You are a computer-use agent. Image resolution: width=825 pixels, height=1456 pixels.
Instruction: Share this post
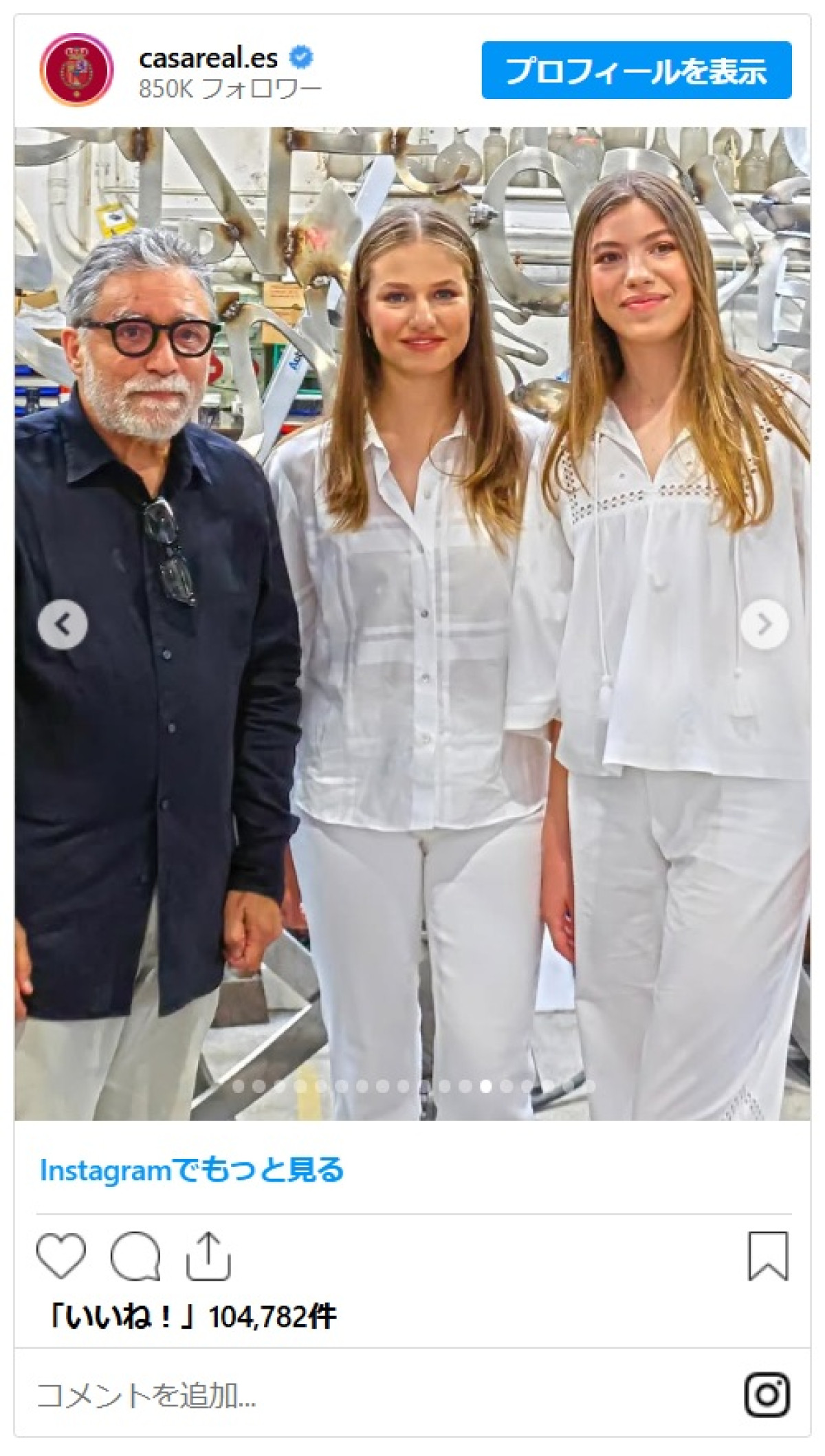click(208, 1257)
